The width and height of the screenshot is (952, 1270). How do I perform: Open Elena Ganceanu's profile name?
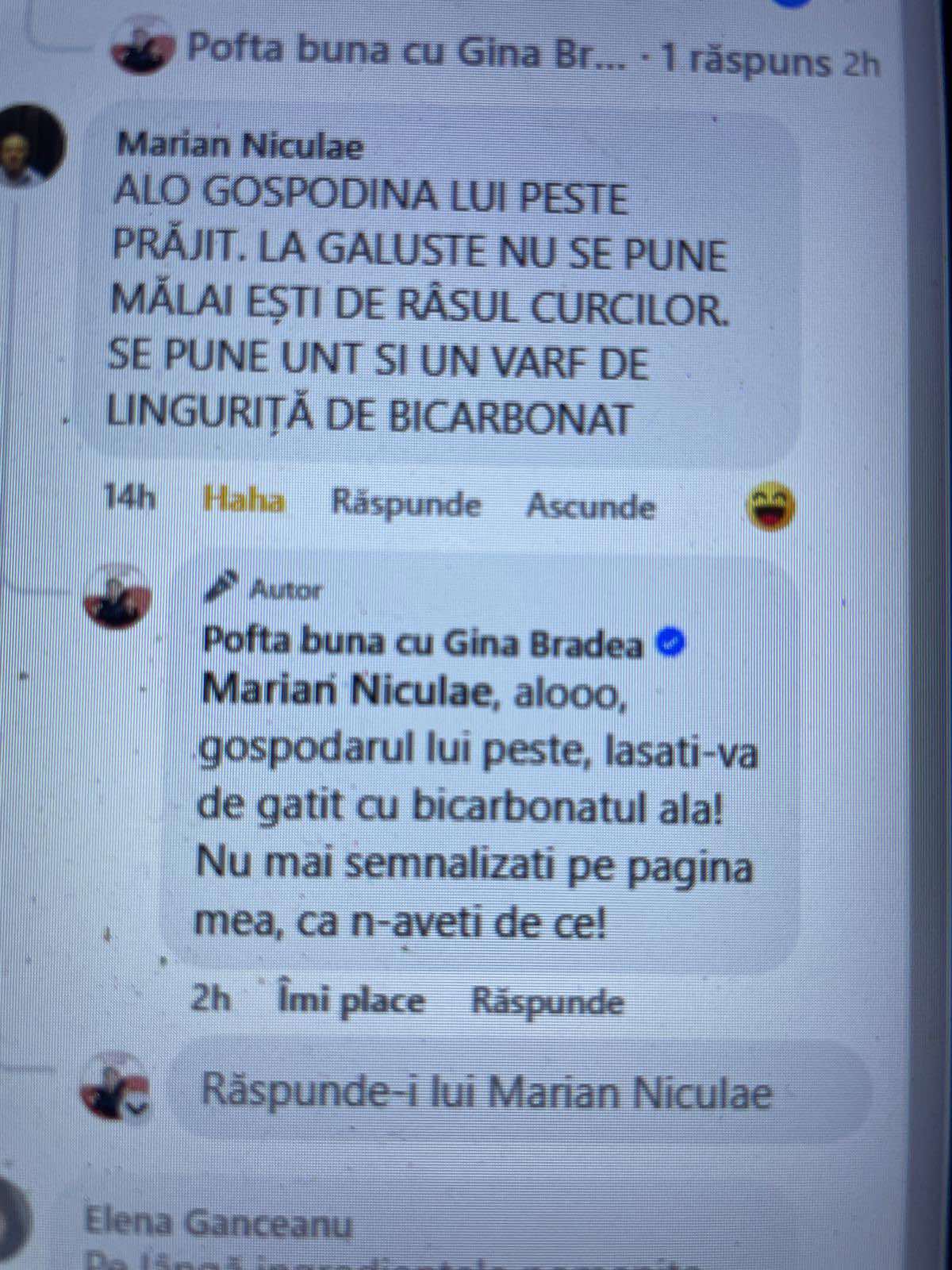217,1223
